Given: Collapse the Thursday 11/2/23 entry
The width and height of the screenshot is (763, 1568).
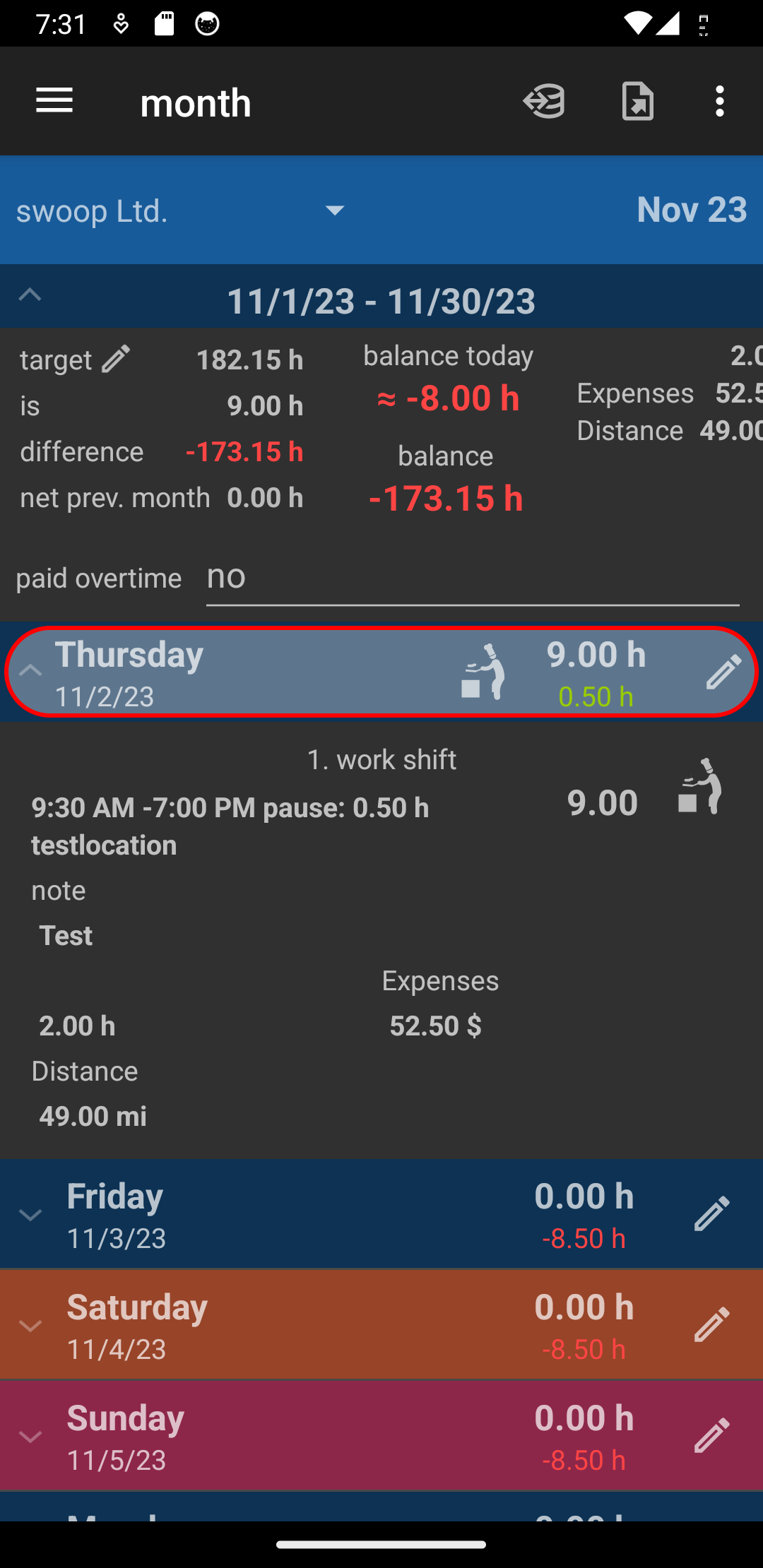Looking at the screenshot, I should pos(31,671).
